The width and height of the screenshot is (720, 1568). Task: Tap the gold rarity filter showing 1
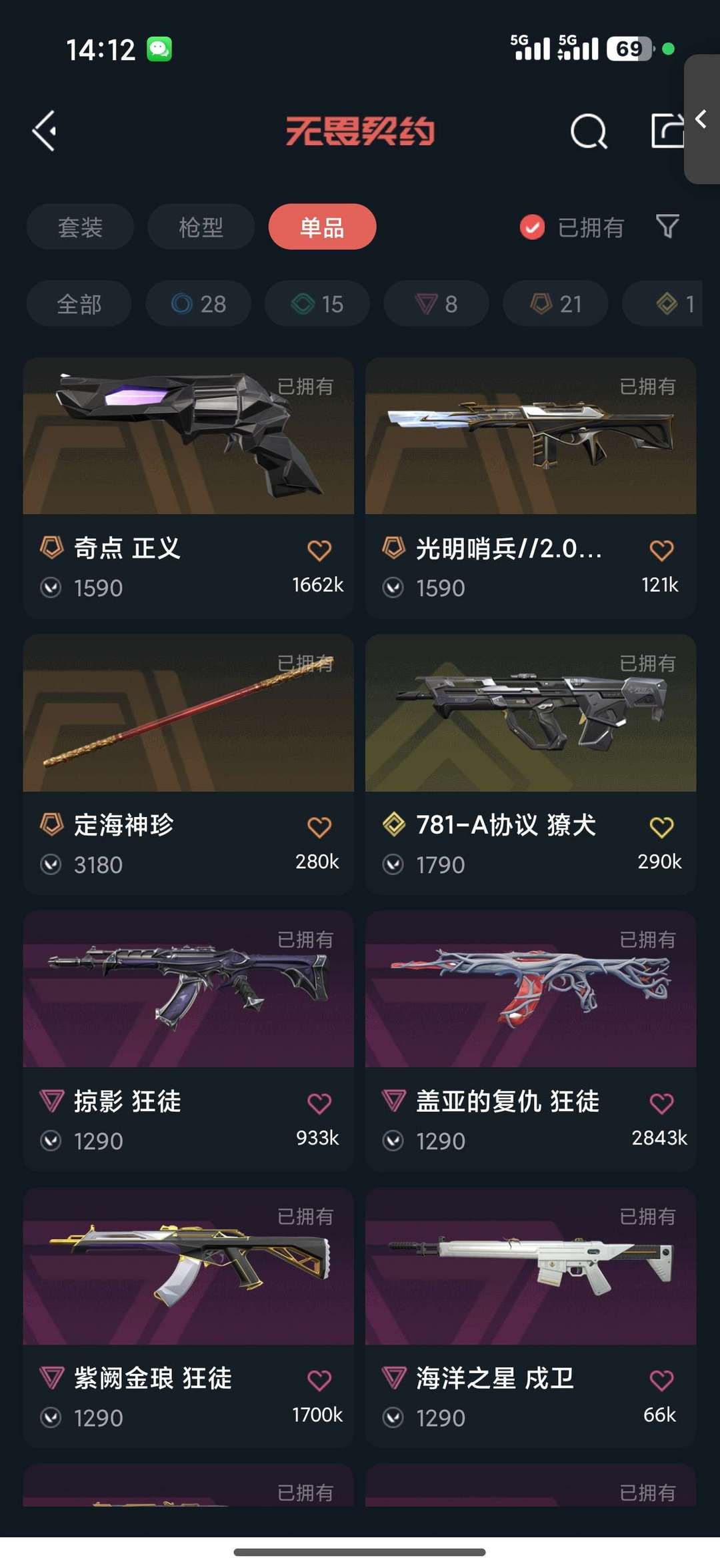click(x=667, y=303)
